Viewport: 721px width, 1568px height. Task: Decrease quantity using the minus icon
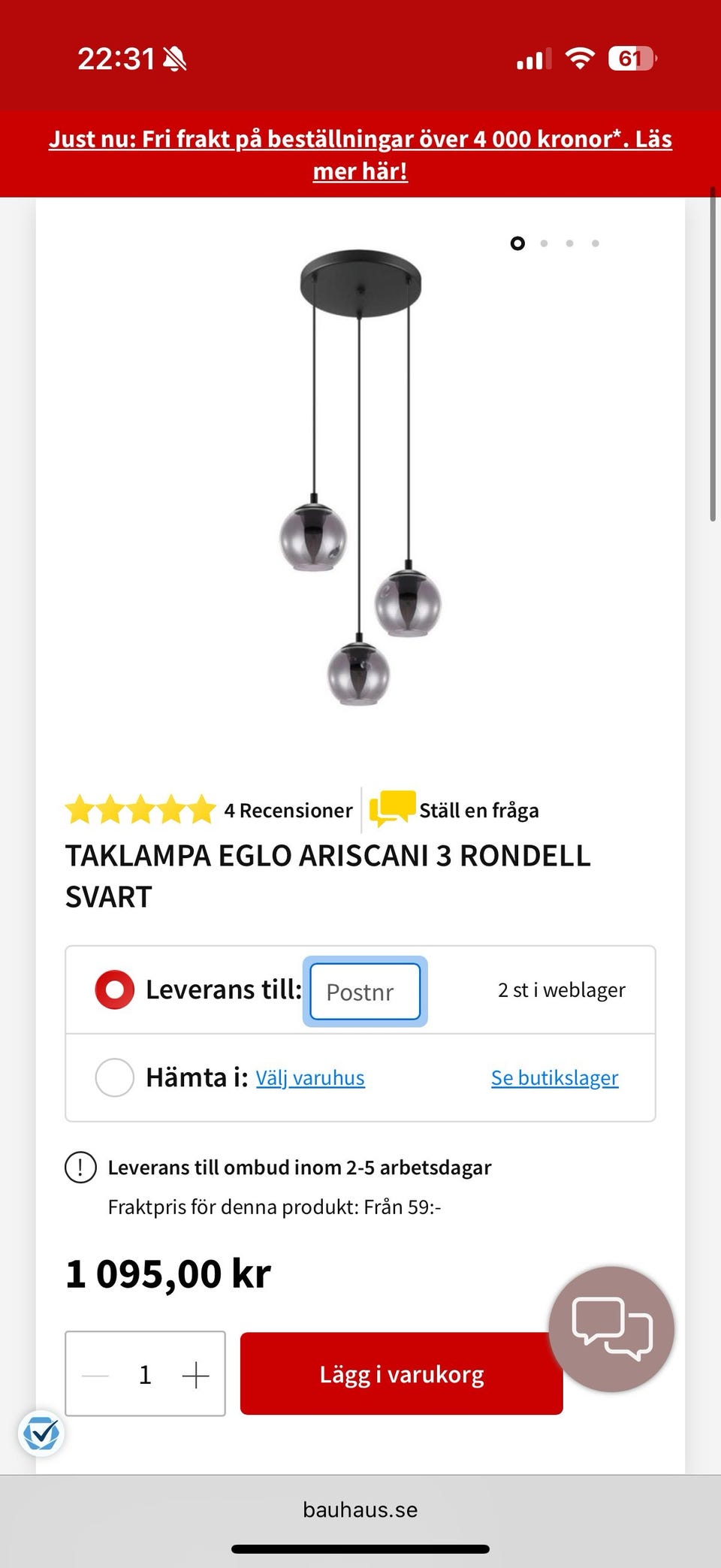click(x=94, y=1375)
